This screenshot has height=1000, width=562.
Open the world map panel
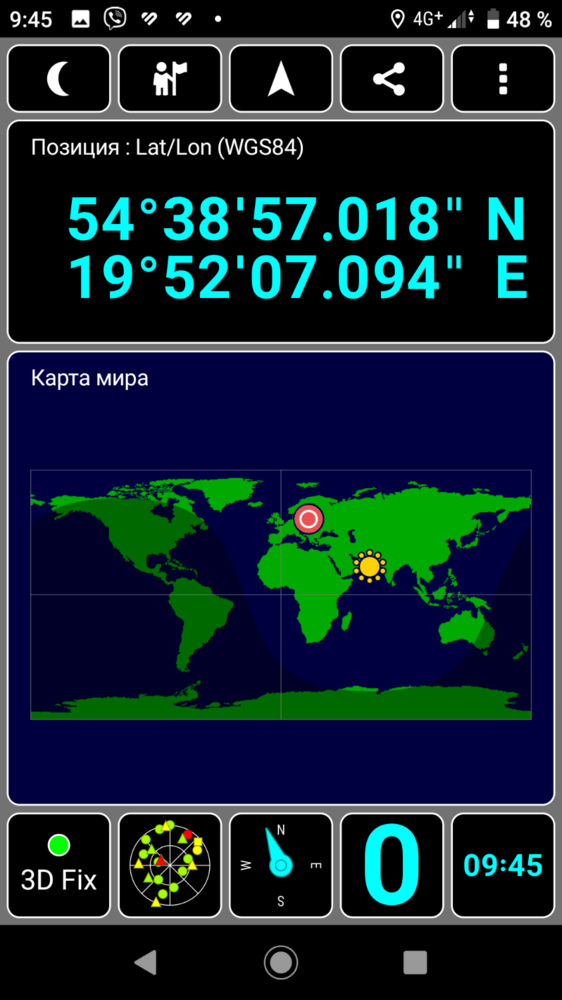281,578
